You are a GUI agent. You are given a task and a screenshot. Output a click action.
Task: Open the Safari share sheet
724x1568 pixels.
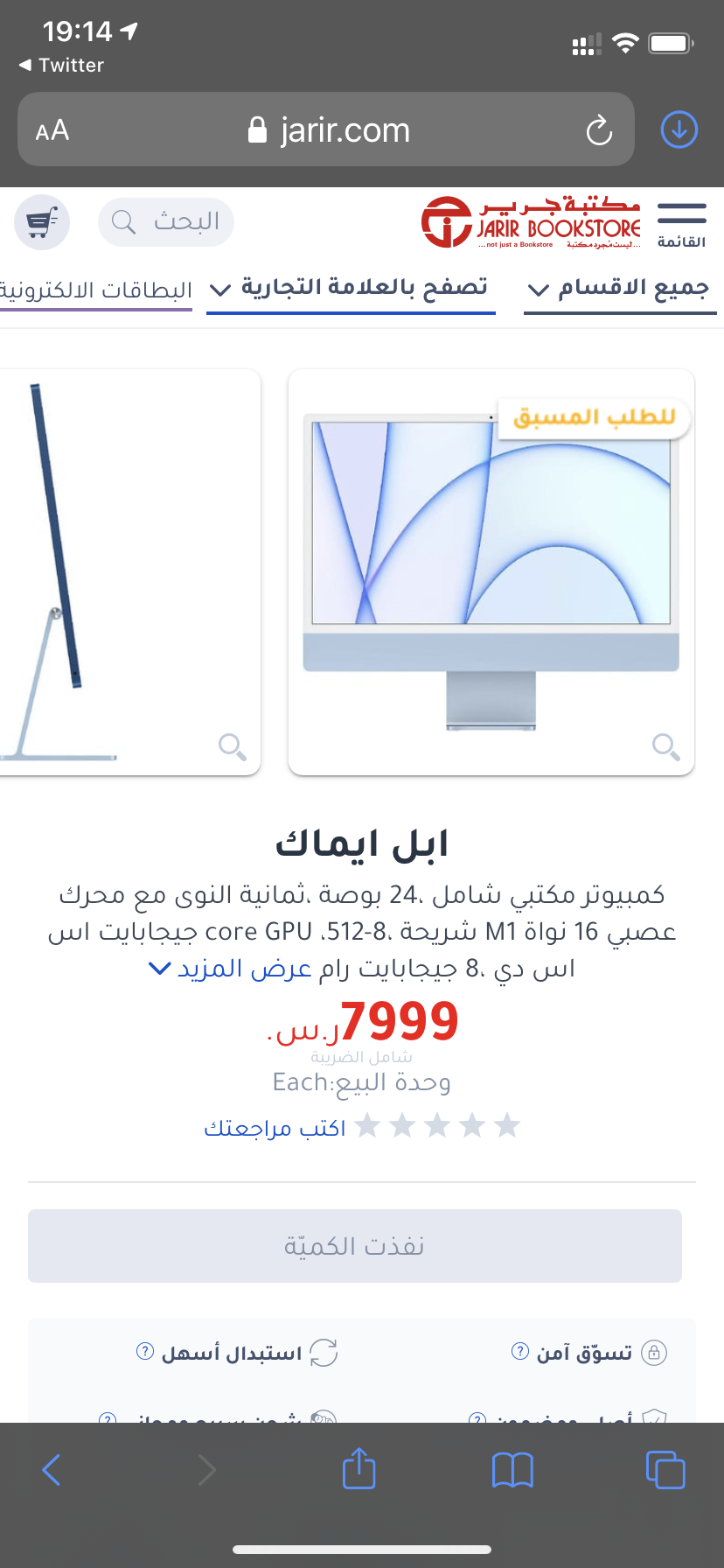(x=359, y=1470)
